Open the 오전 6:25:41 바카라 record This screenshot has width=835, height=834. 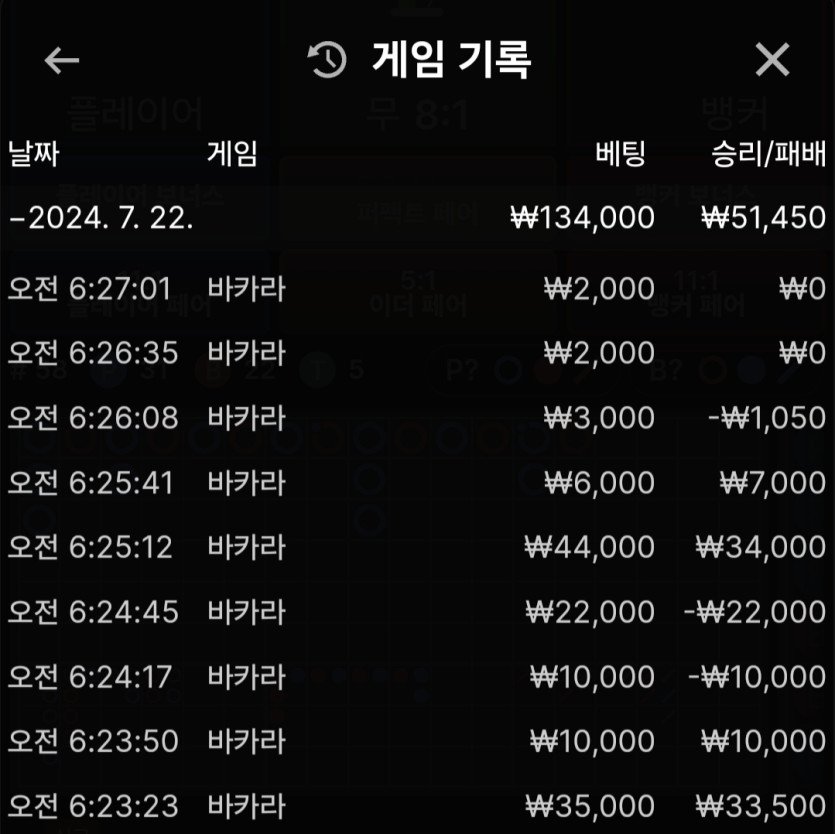(417, 483)
